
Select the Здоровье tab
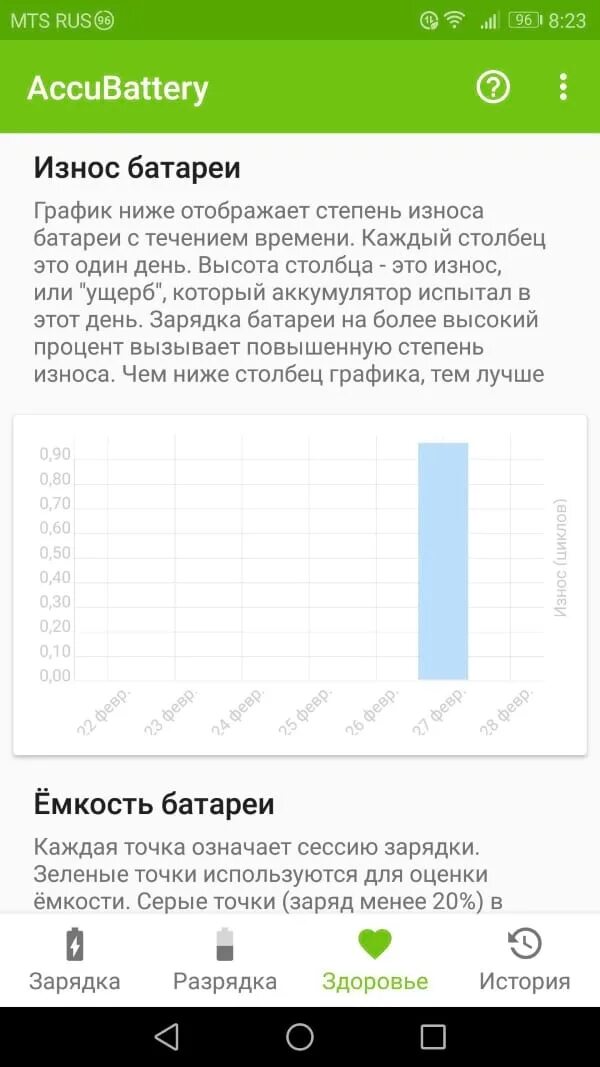[375, 960]
